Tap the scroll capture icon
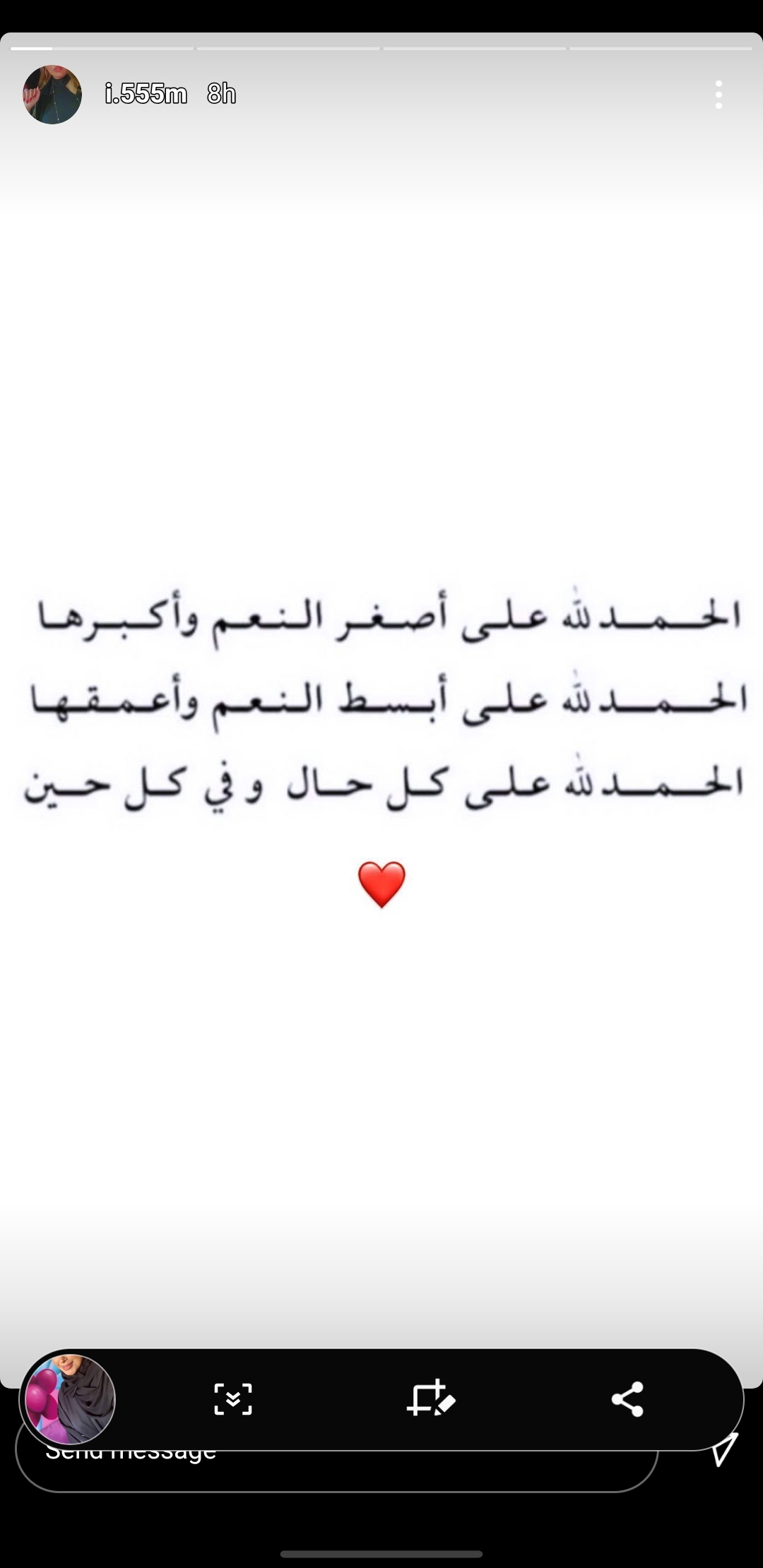The height and width of the screenshot is (1568, 763). coord(233,1399)
